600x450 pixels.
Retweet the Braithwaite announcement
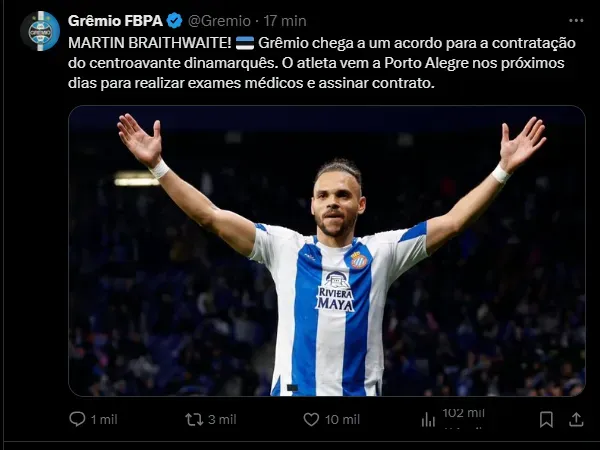point(194,419)
